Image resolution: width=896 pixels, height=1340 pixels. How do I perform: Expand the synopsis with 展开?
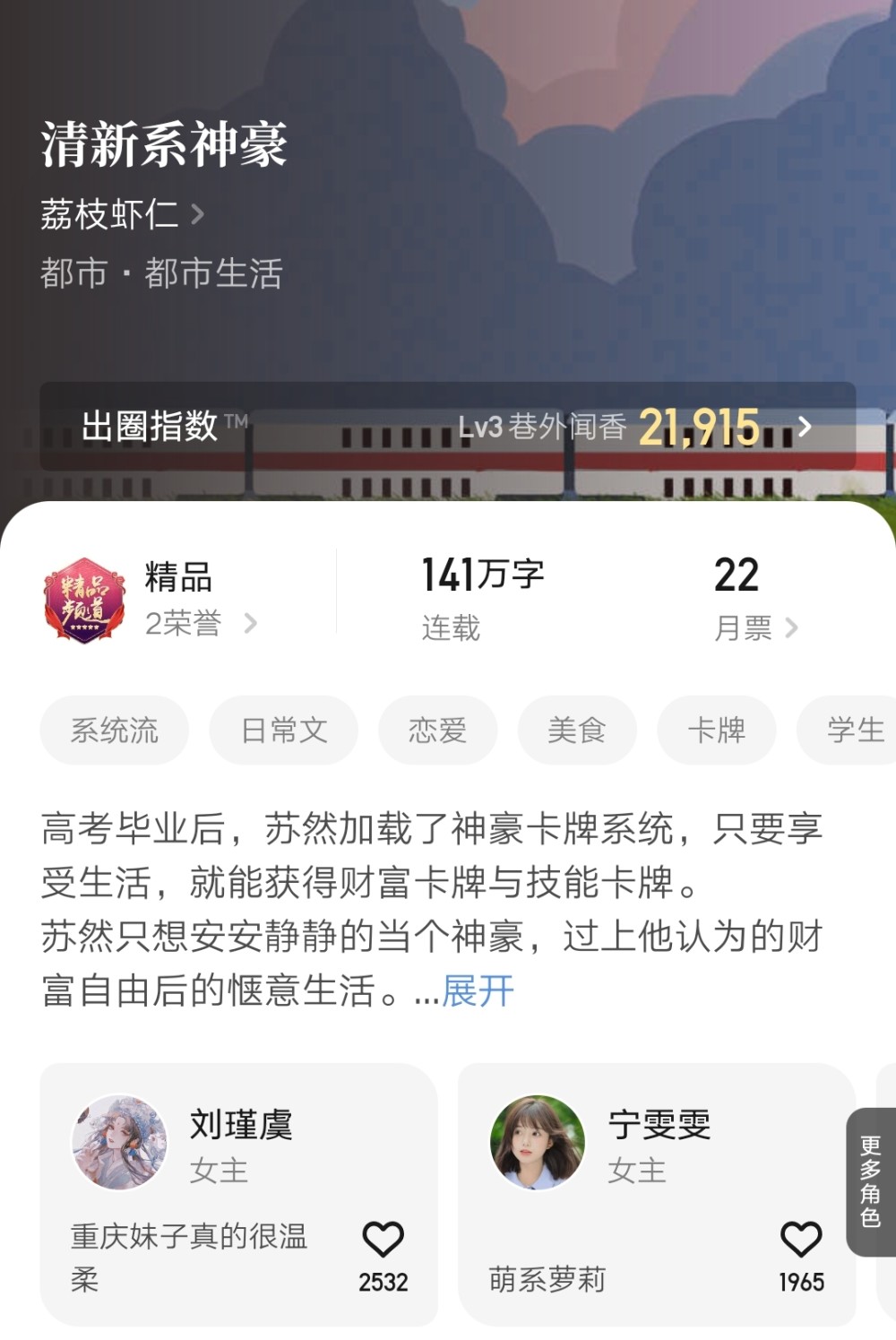(478, 991)
